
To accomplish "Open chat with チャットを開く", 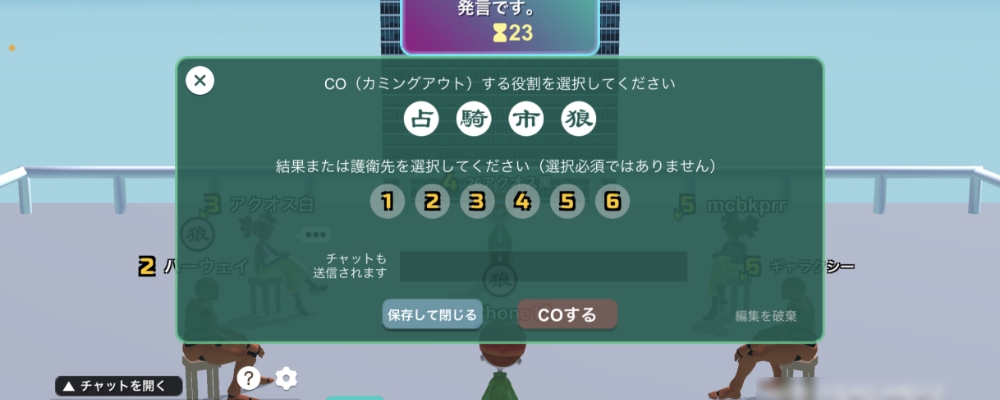I will point(118,385).
